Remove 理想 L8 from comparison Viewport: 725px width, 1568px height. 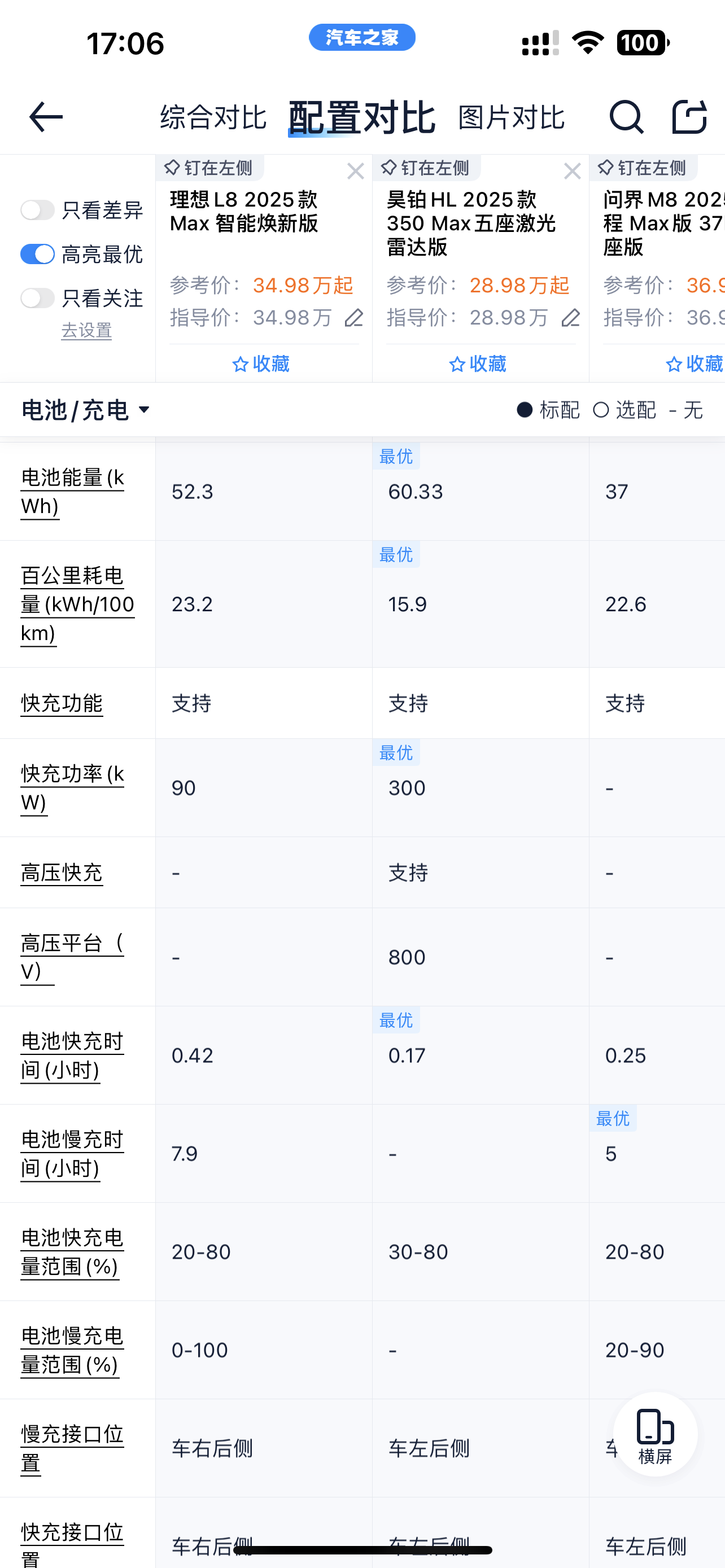[356, 172]
